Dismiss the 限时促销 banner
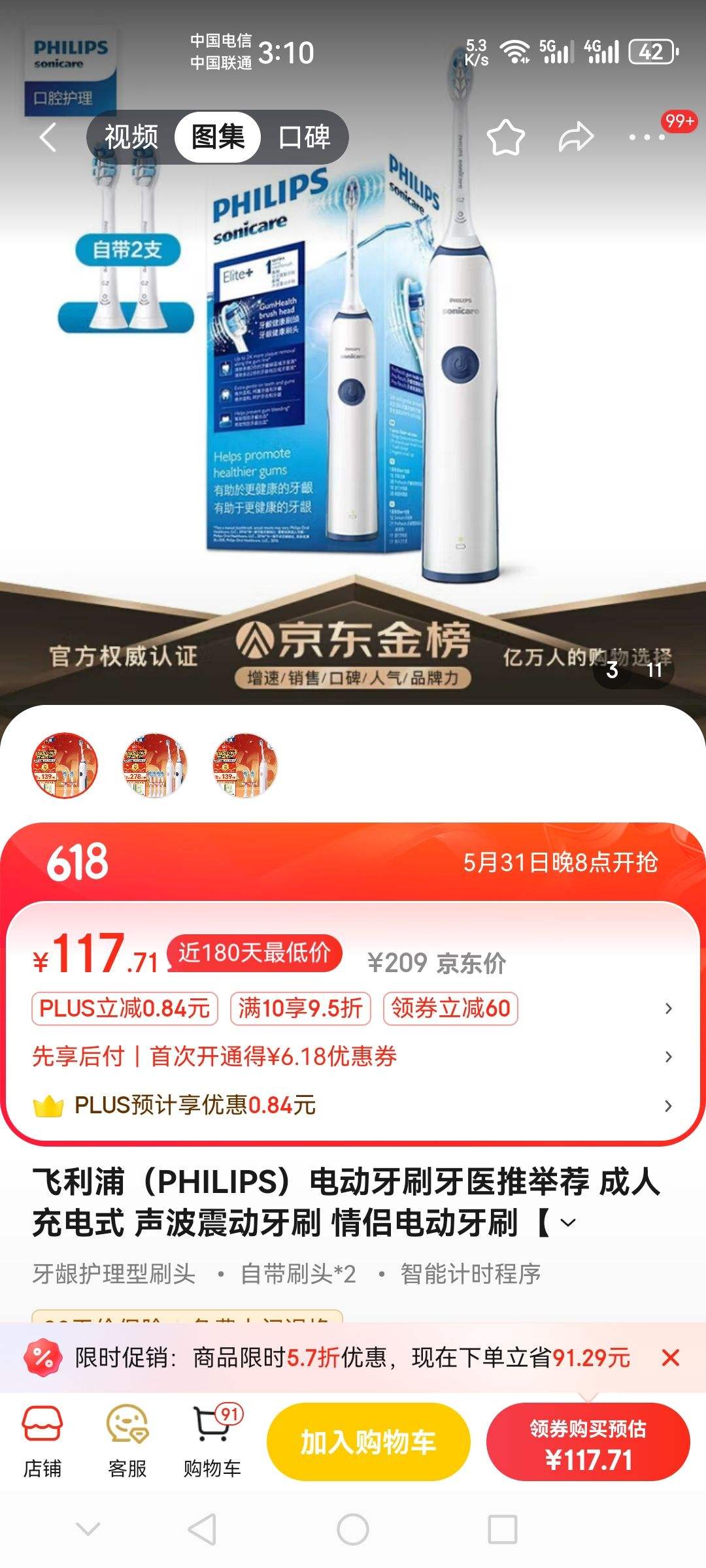The height and width of the screenshot is (1568, 706). point(670,1358)
